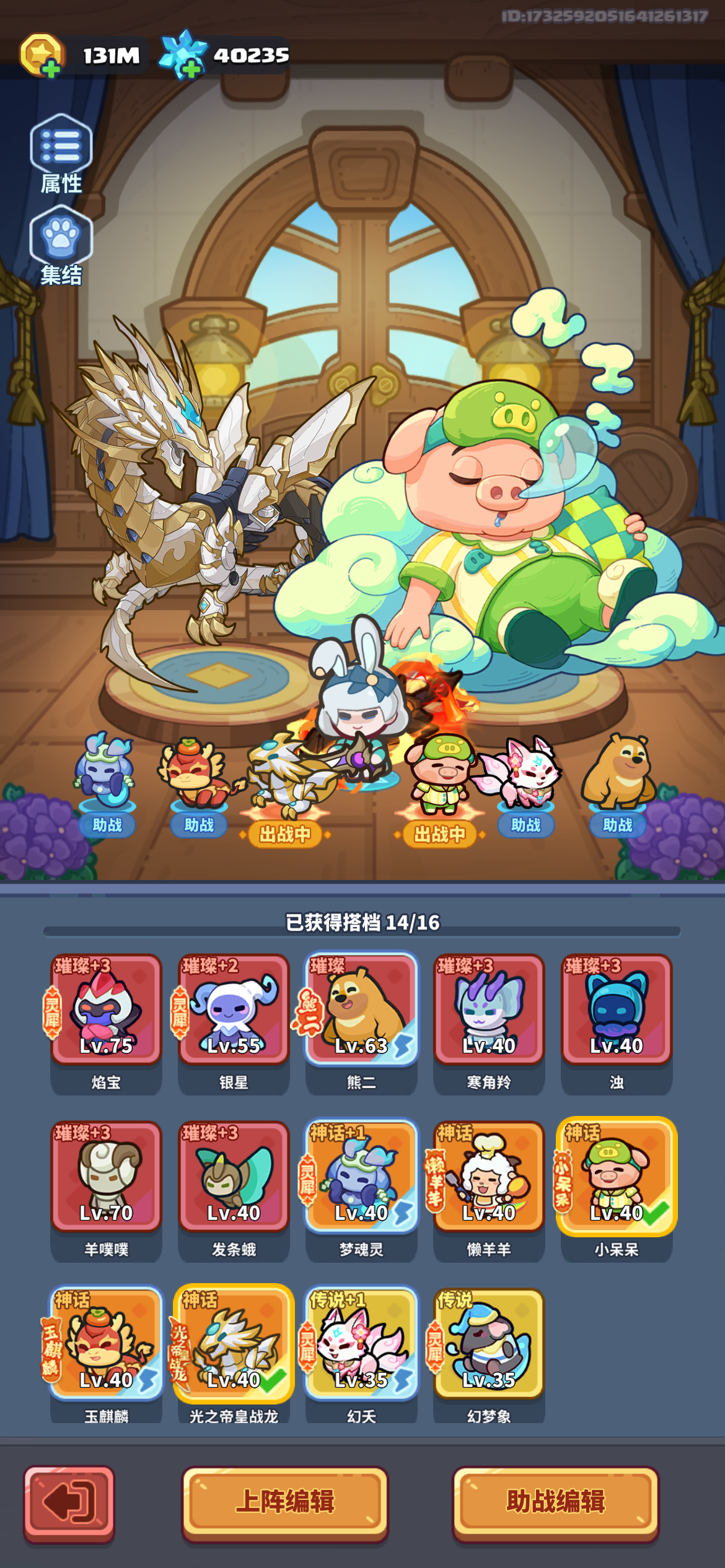Select the 幻夭 partner card
This screenshot has width=725, height=1568.
pos(361,1356)
